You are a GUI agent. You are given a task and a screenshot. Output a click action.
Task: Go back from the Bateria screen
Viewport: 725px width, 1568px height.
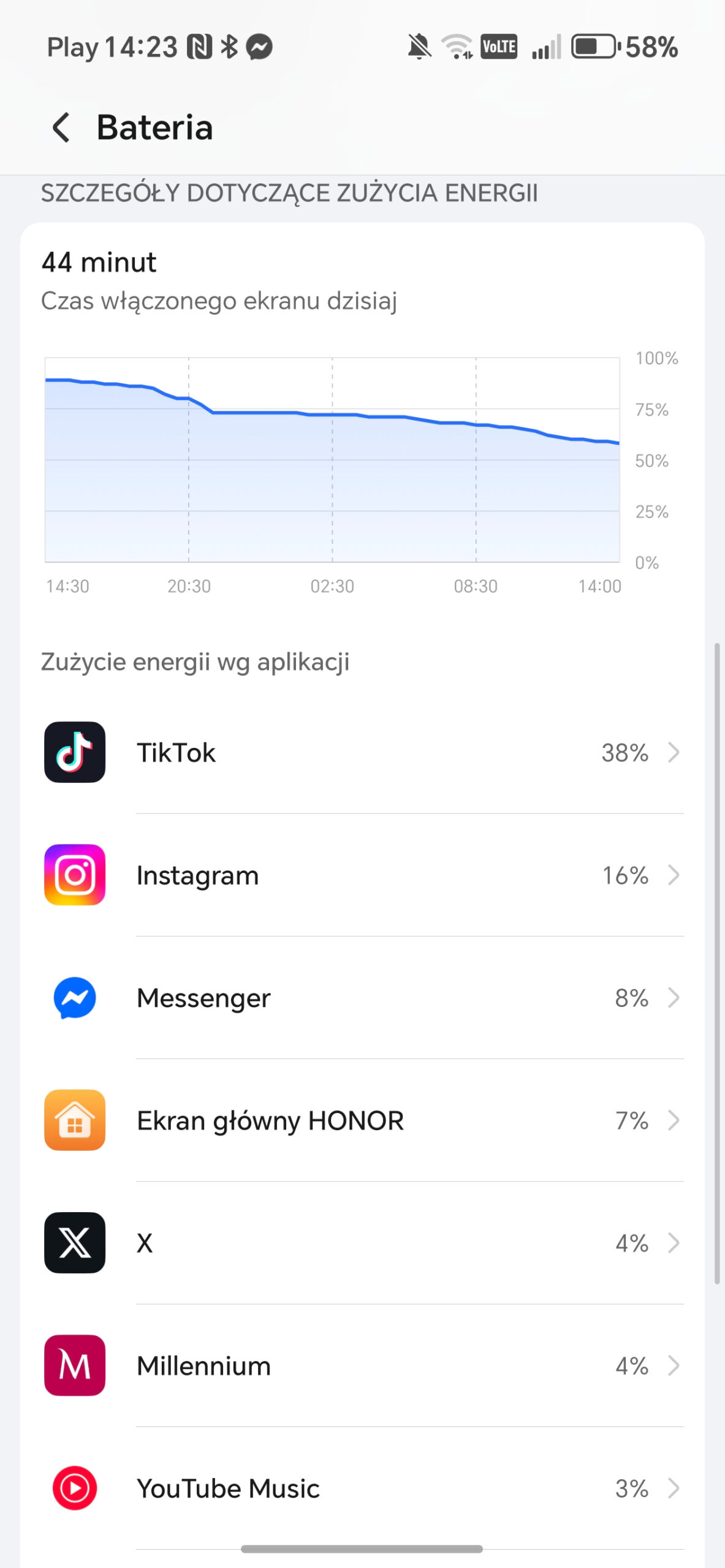[61, 128]
